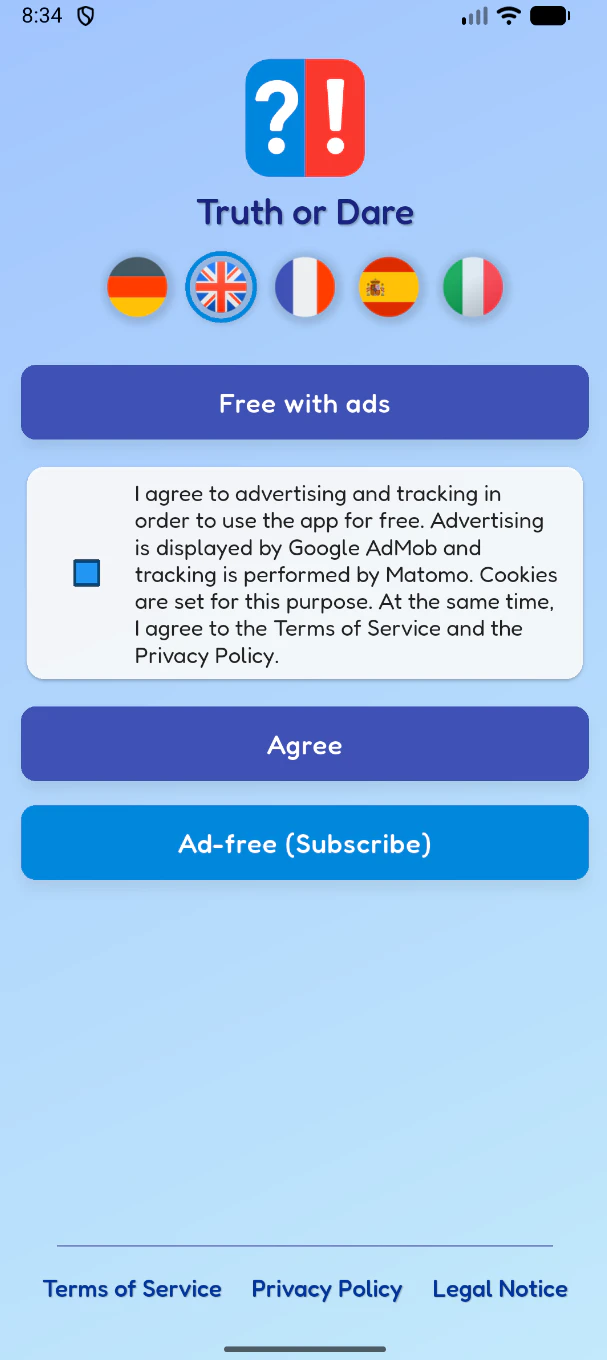Viewport: 607px width, 1360px height.
Task: Switch language to French via flag
Action: (305, 287)
